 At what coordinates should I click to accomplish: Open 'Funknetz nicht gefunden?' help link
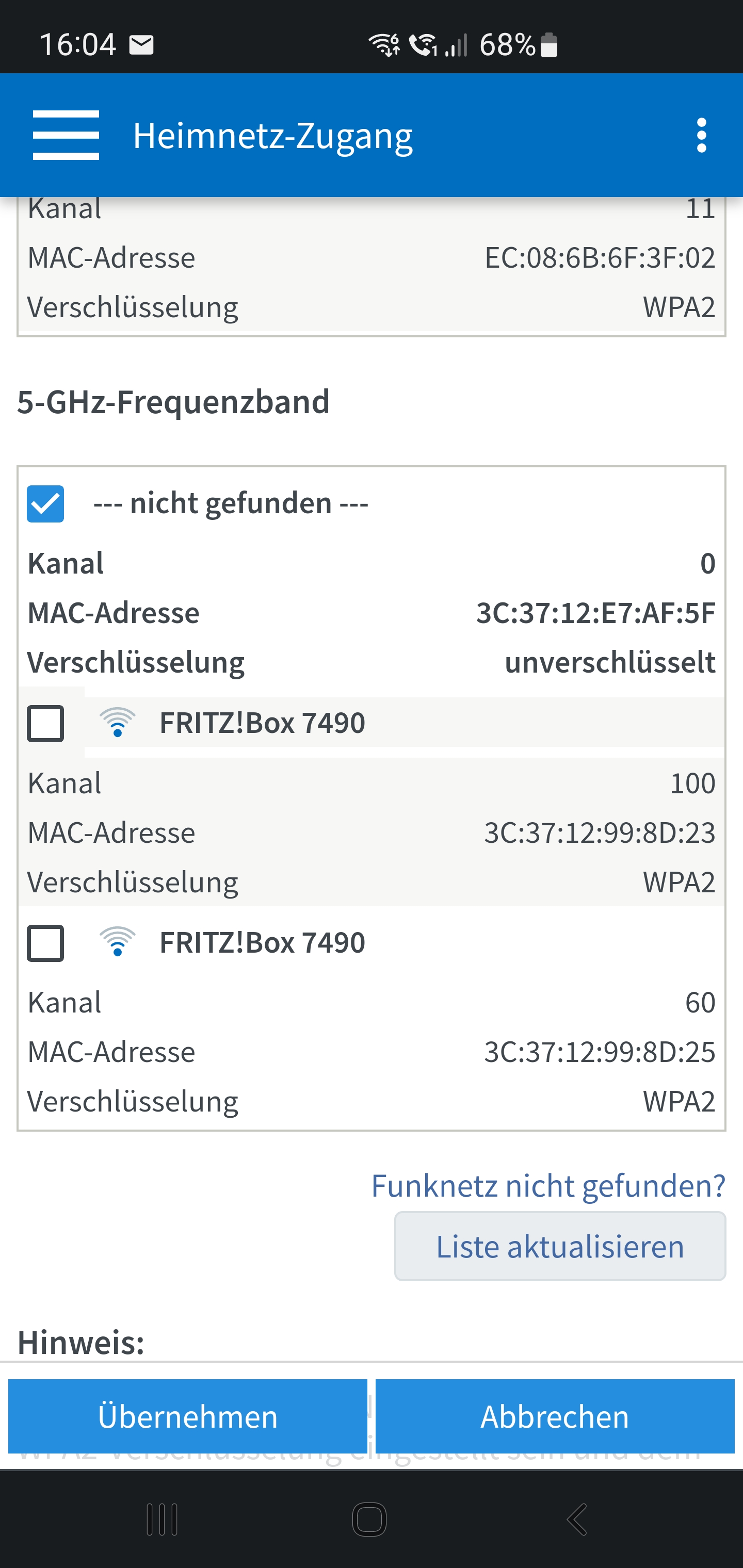pyautogui.click(x=548, y=1186)
